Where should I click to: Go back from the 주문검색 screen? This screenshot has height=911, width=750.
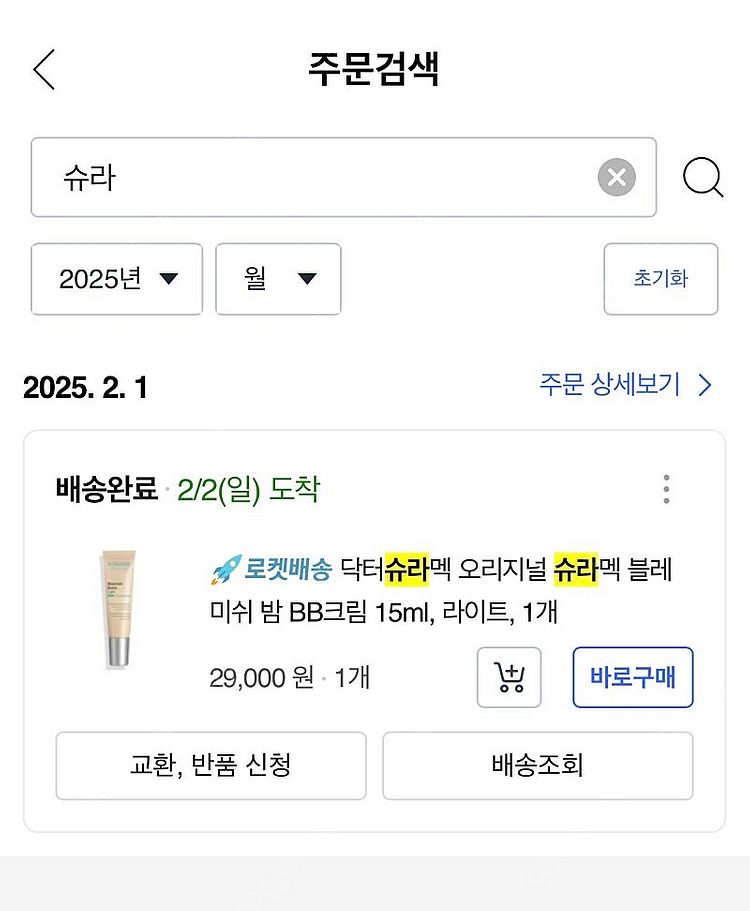[x=44, y=70]
